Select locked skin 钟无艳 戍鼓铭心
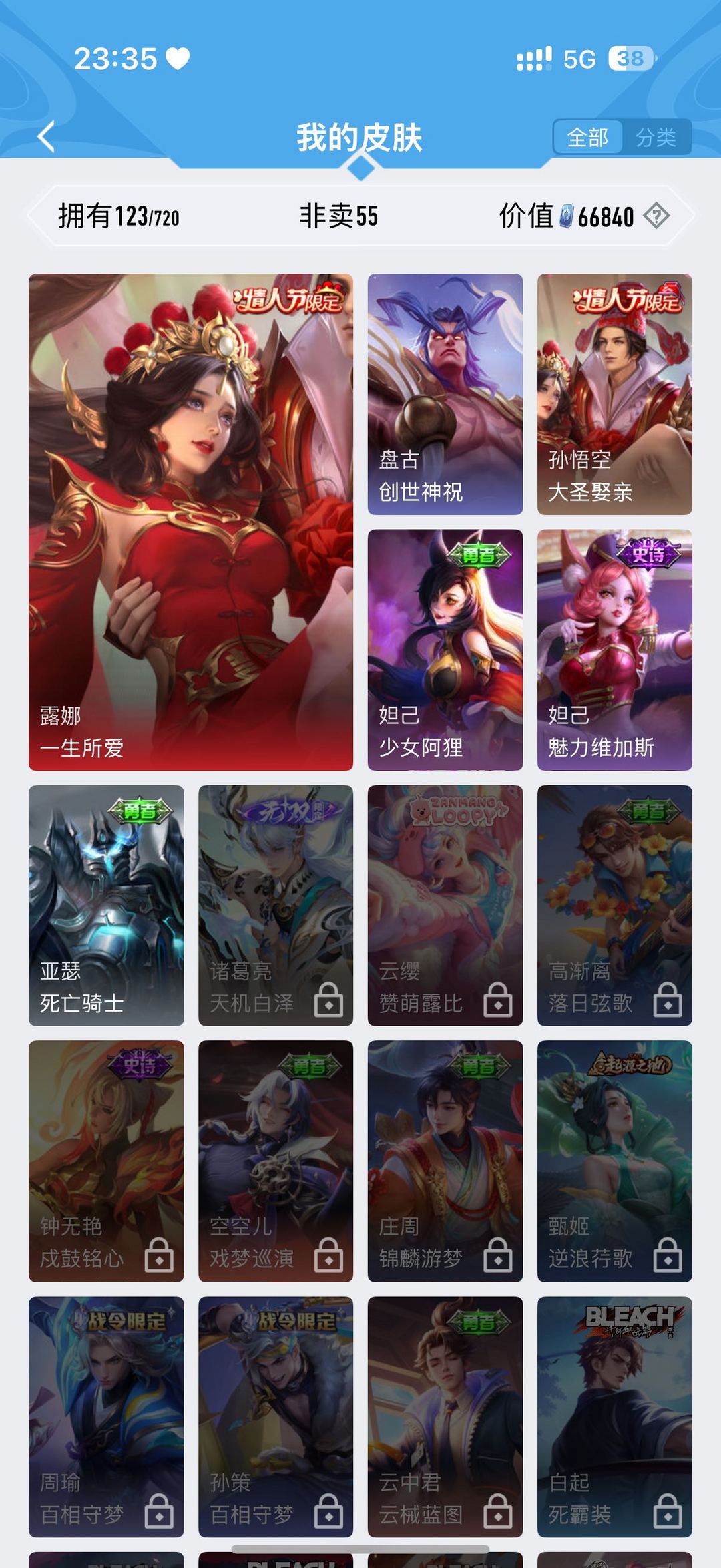This screenshot has width=721, height=1568. point(106,1161)
